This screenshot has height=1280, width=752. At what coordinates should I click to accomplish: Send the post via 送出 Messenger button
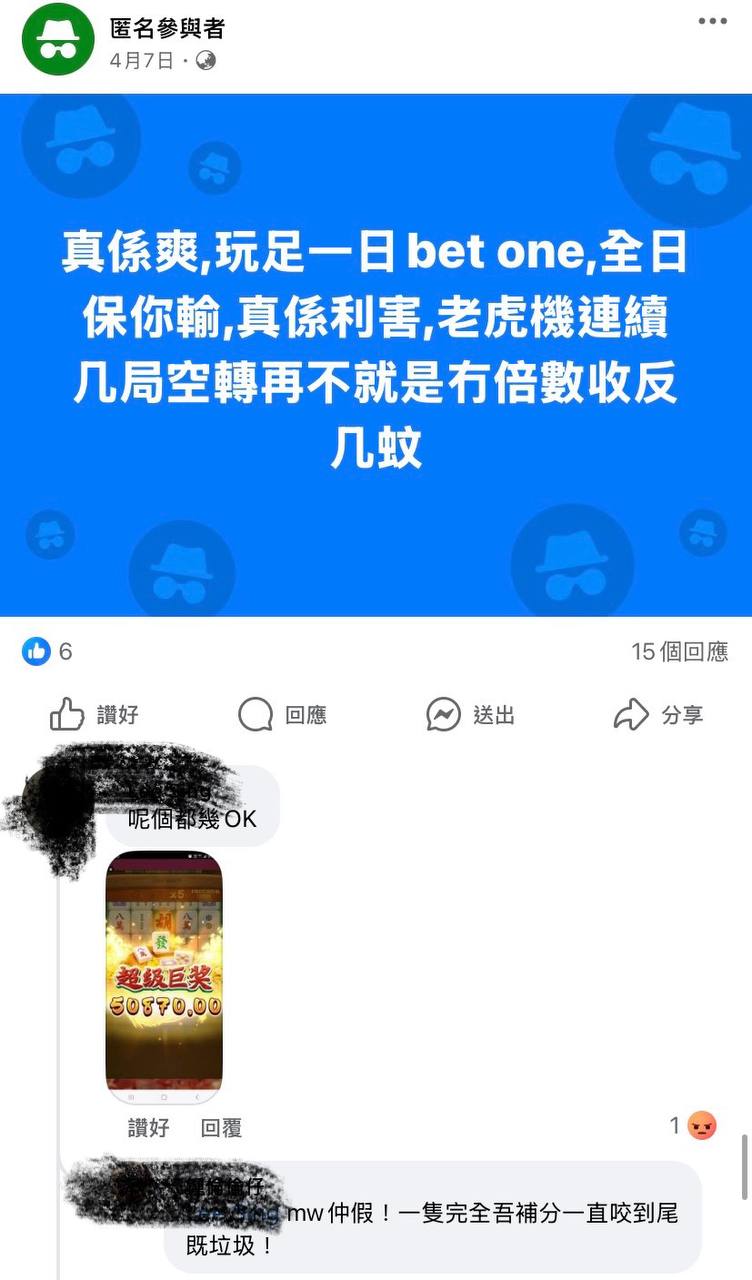click(470, 715)
